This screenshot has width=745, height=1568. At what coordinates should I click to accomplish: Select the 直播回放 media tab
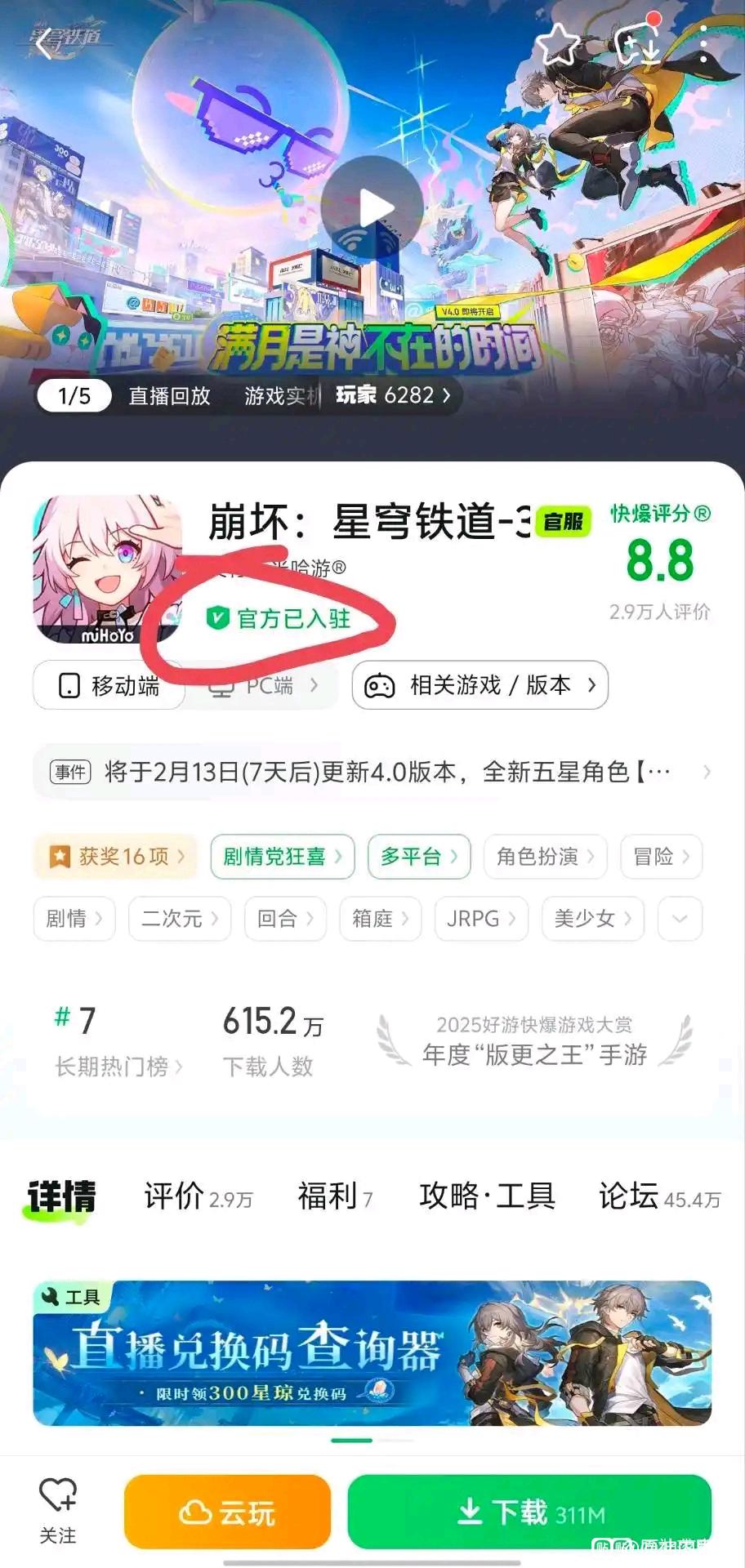coord(170,396)
